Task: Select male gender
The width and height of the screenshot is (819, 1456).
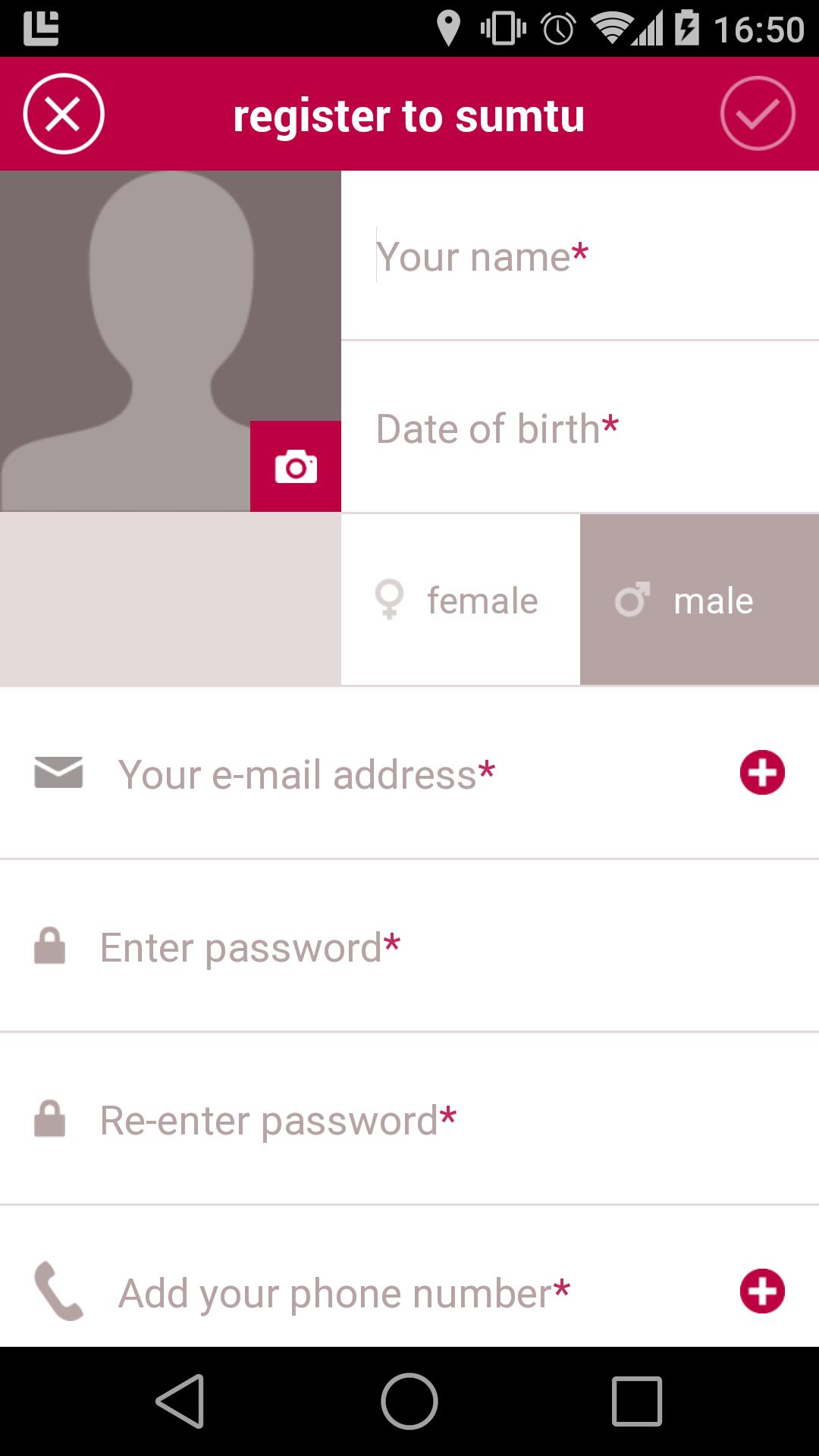Action: coord(699,600)
